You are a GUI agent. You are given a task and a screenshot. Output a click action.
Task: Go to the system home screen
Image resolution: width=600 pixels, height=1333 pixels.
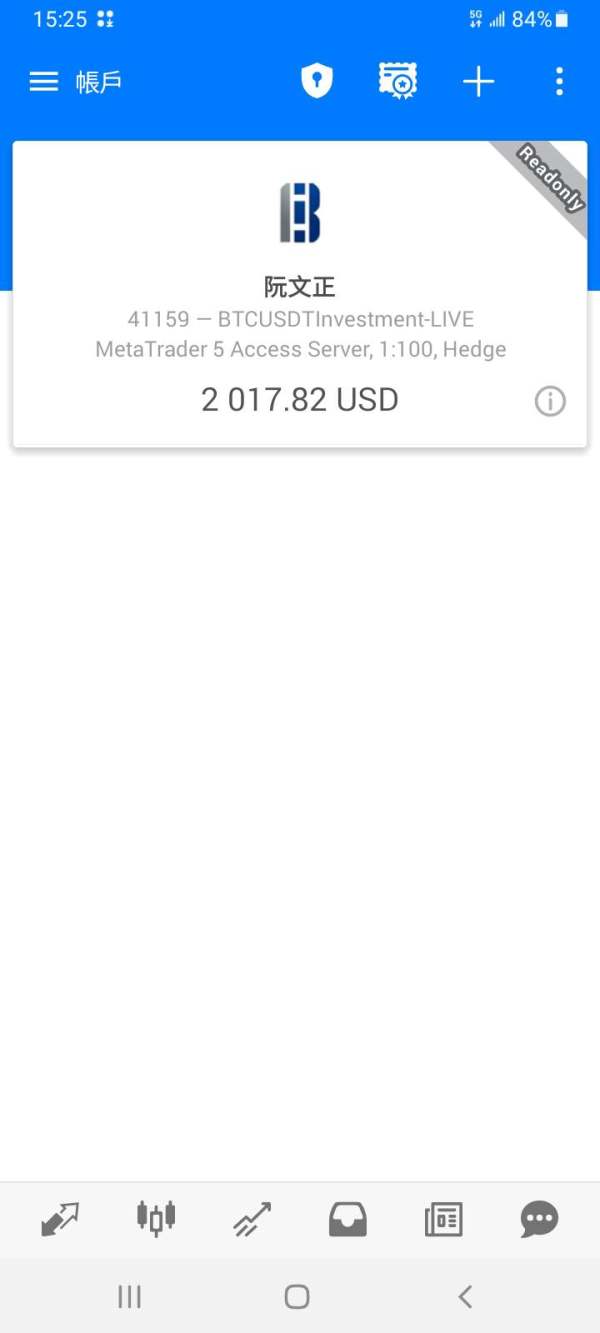click(297, 1297)
